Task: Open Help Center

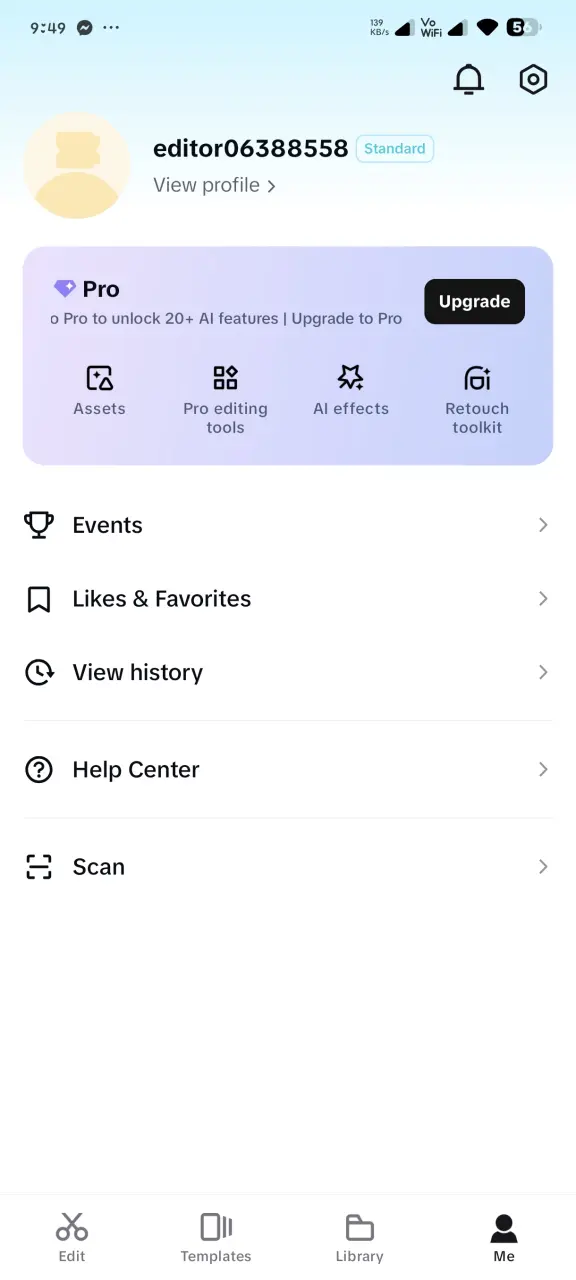Action: tap(288, 770)
